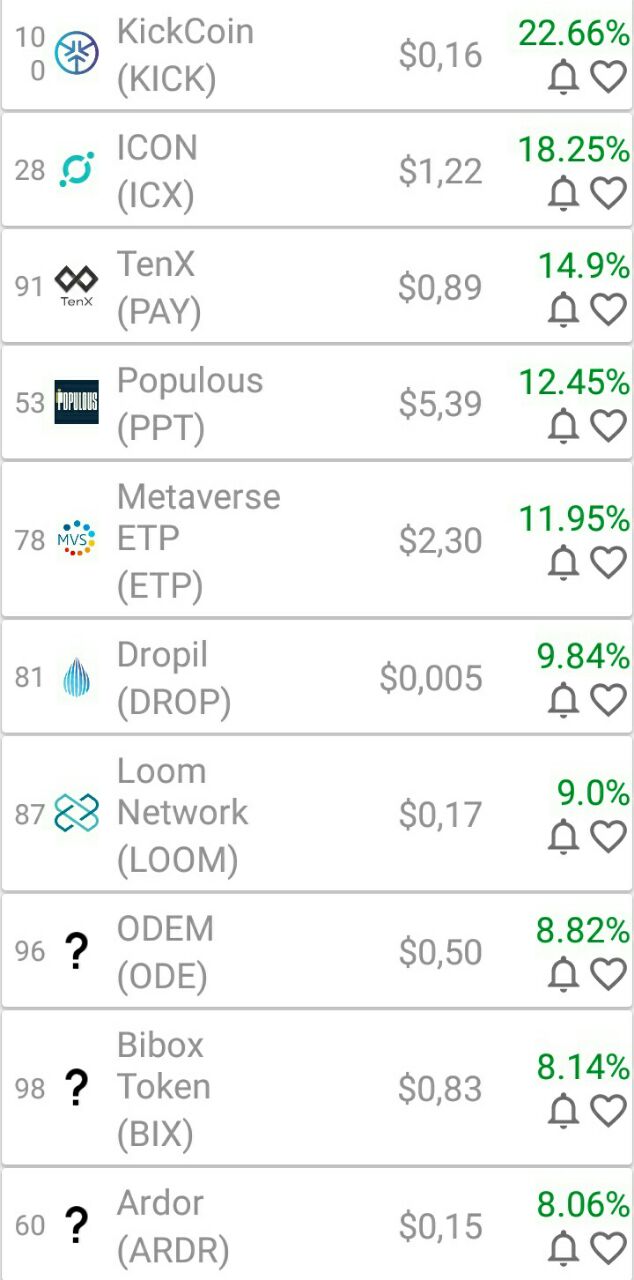Open the Dropil (DROP) details
634x1280 pixels.
click(317, 677)
